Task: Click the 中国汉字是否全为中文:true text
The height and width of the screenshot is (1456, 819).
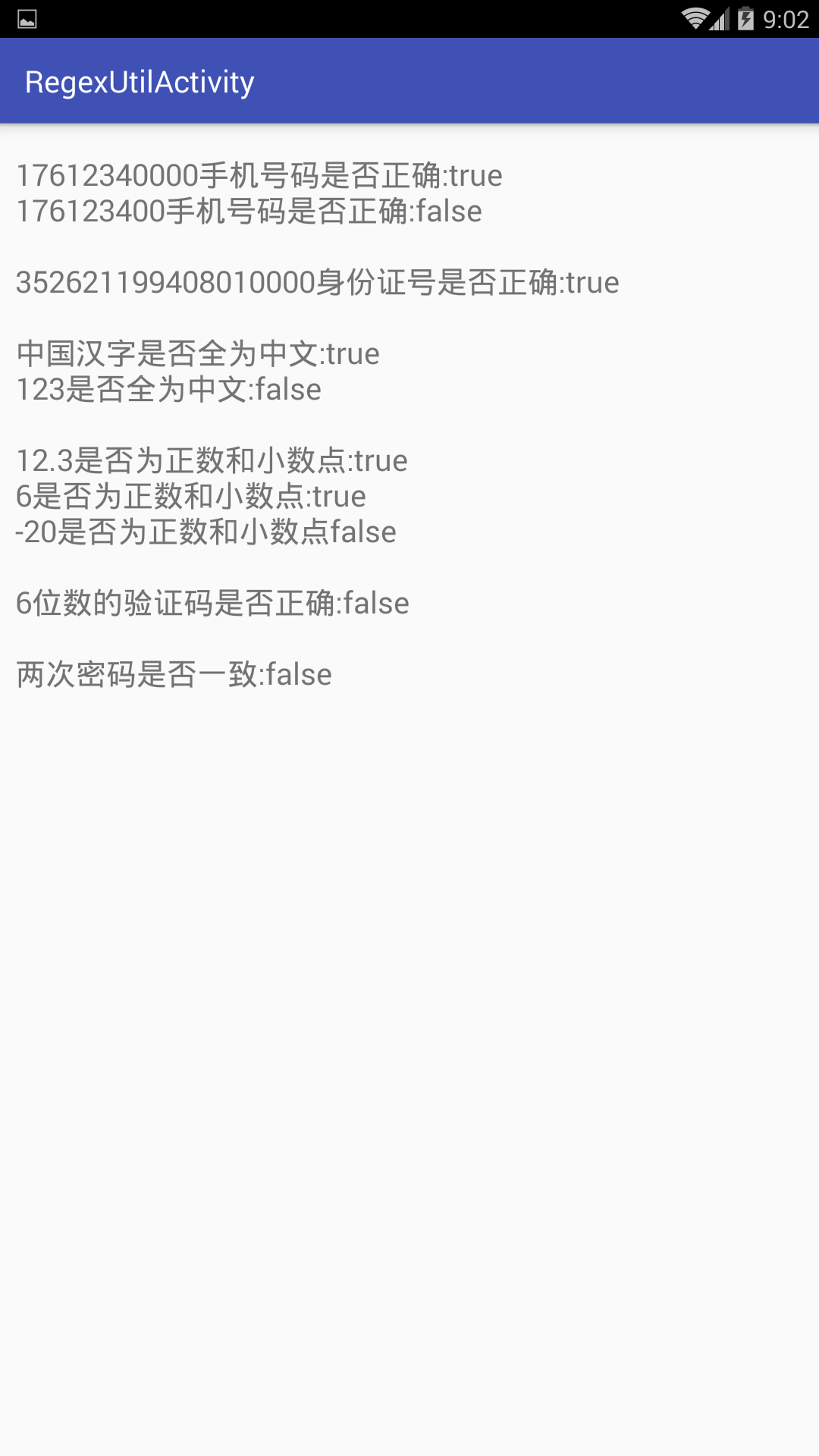Action: coord(197,353)
